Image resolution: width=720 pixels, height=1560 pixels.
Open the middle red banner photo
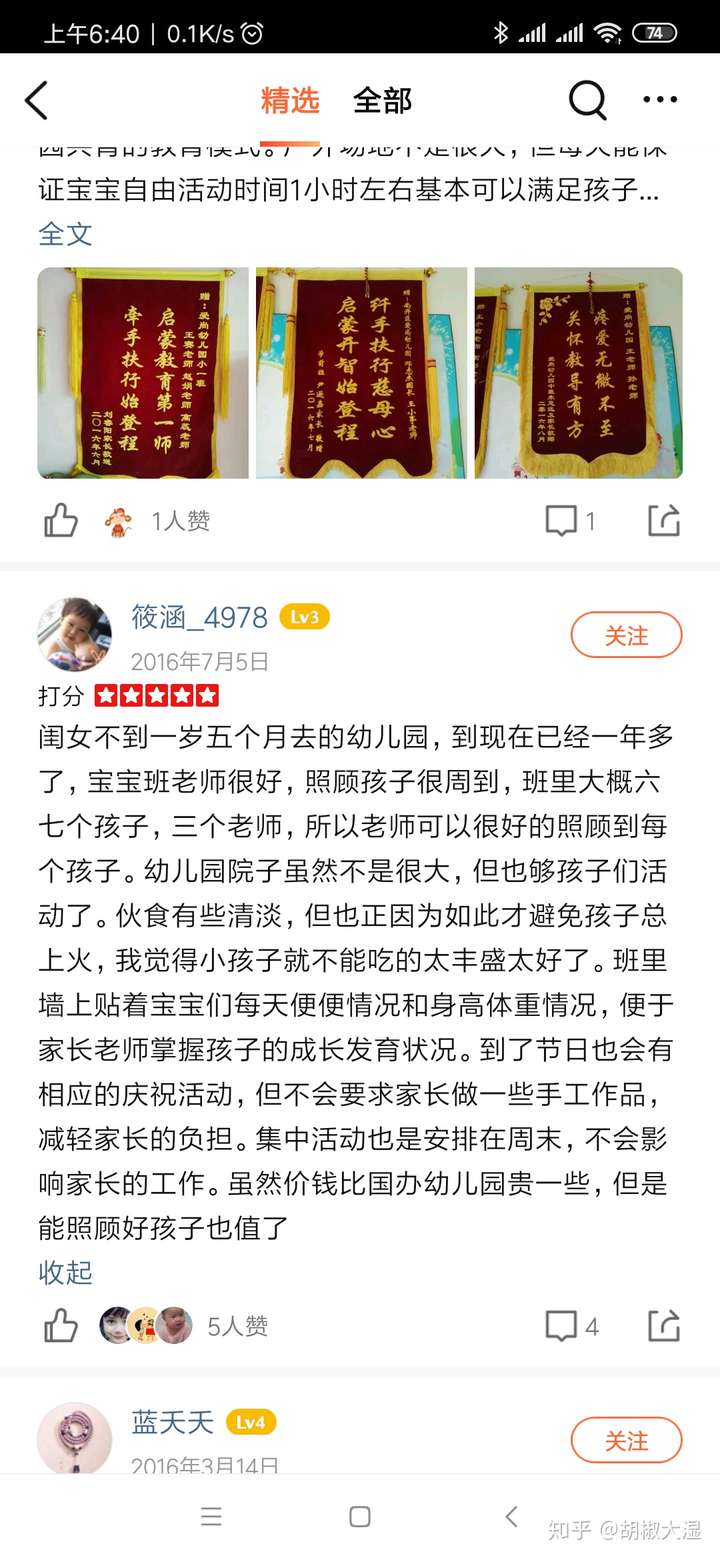361,373
